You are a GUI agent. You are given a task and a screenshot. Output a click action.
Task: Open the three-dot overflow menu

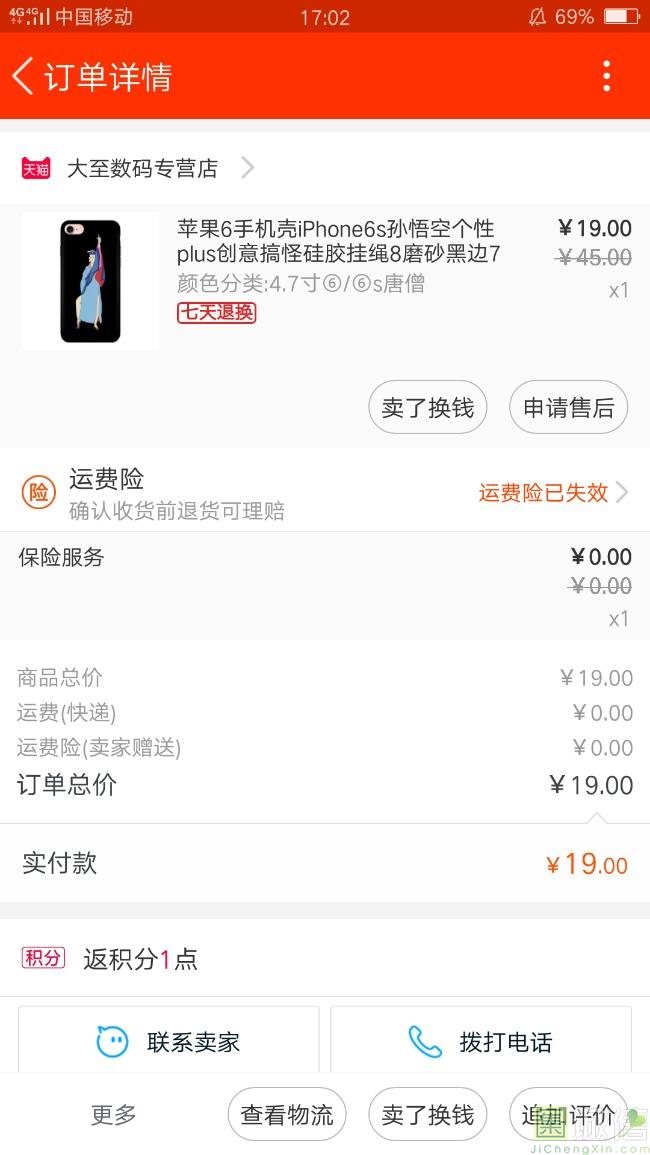[607, 76]
